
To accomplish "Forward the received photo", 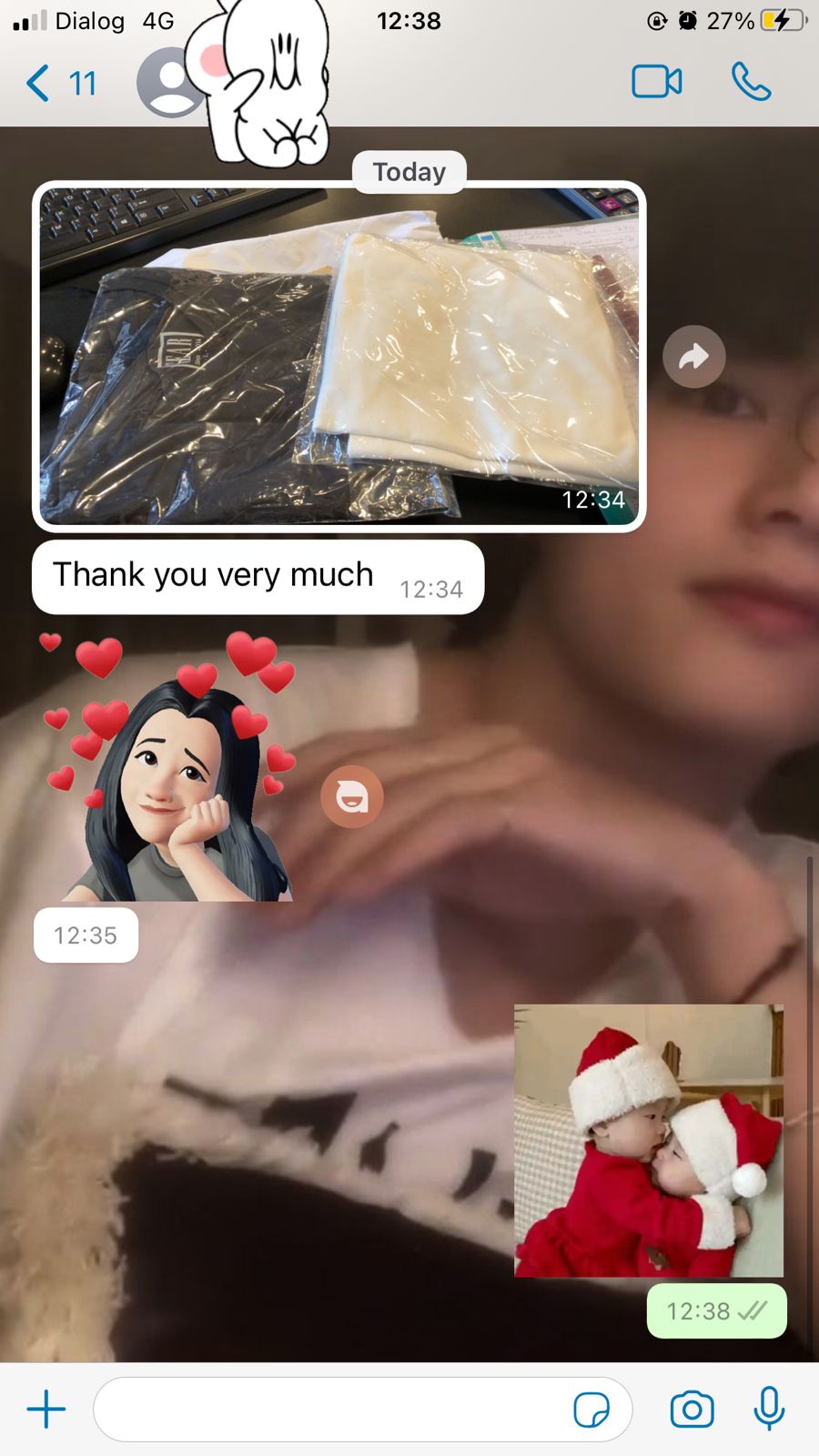I will [693, 357].
